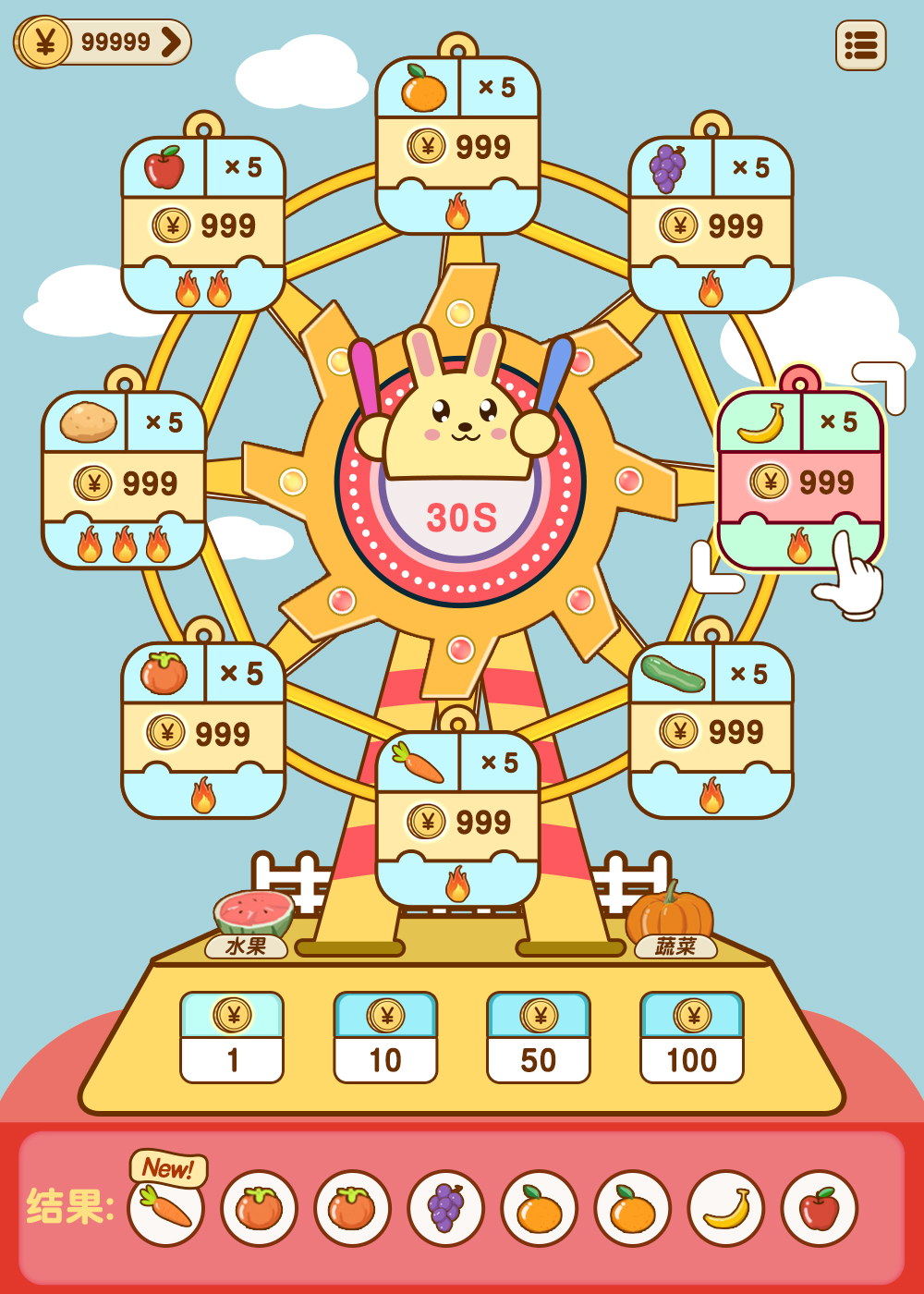Select the 10 coin bet chip
The height and width of the screenshot is (1294, 924).
[385, 1038]
